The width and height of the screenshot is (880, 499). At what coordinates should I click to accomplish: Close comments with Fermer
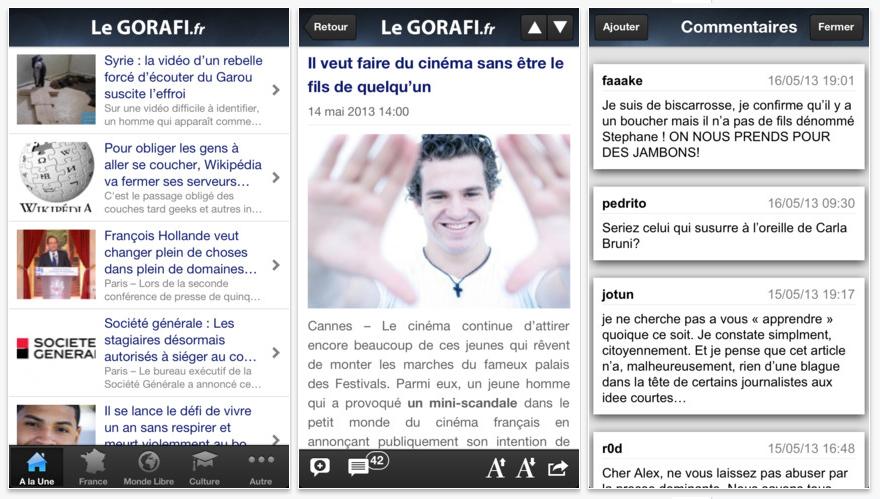[836, 28]
